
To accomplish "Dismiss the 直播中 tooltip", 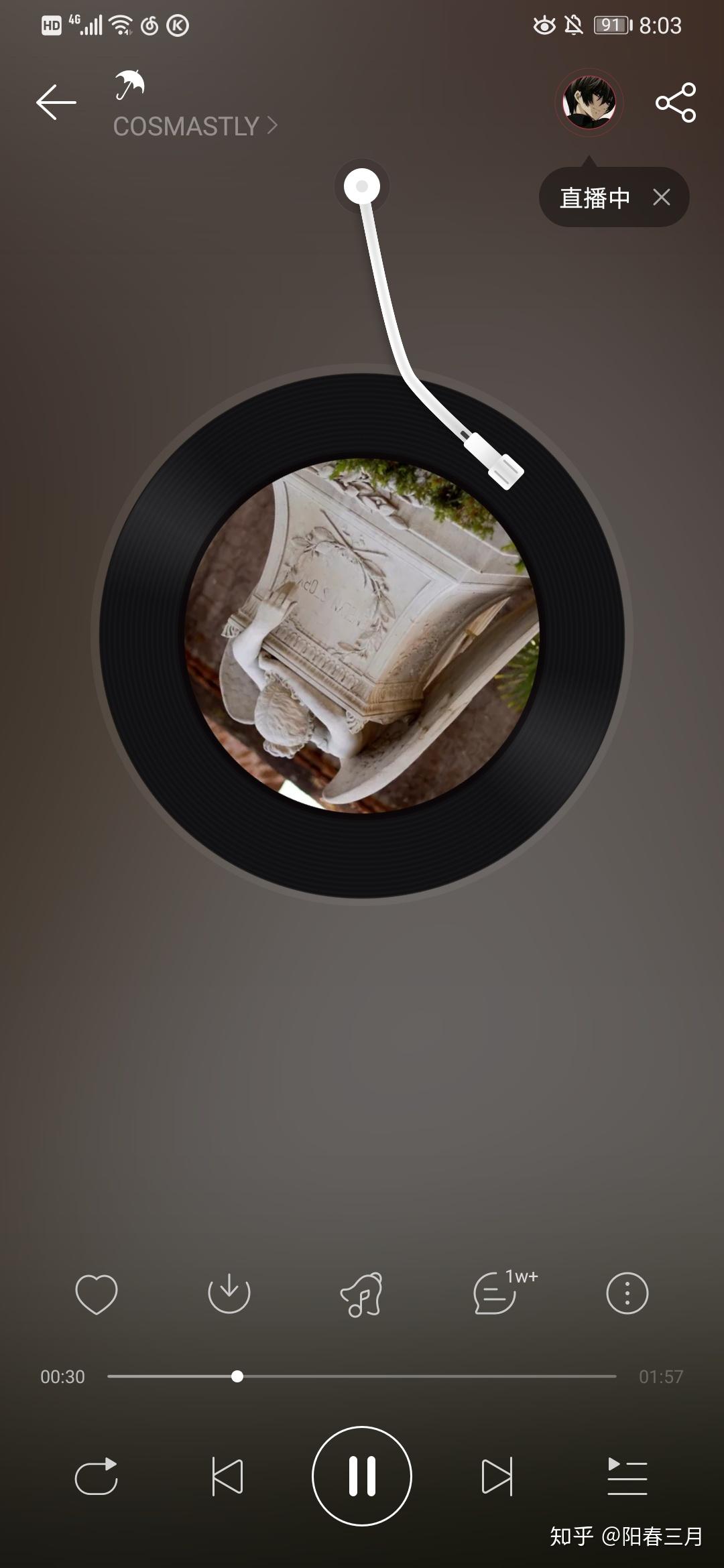I will 661,197.
